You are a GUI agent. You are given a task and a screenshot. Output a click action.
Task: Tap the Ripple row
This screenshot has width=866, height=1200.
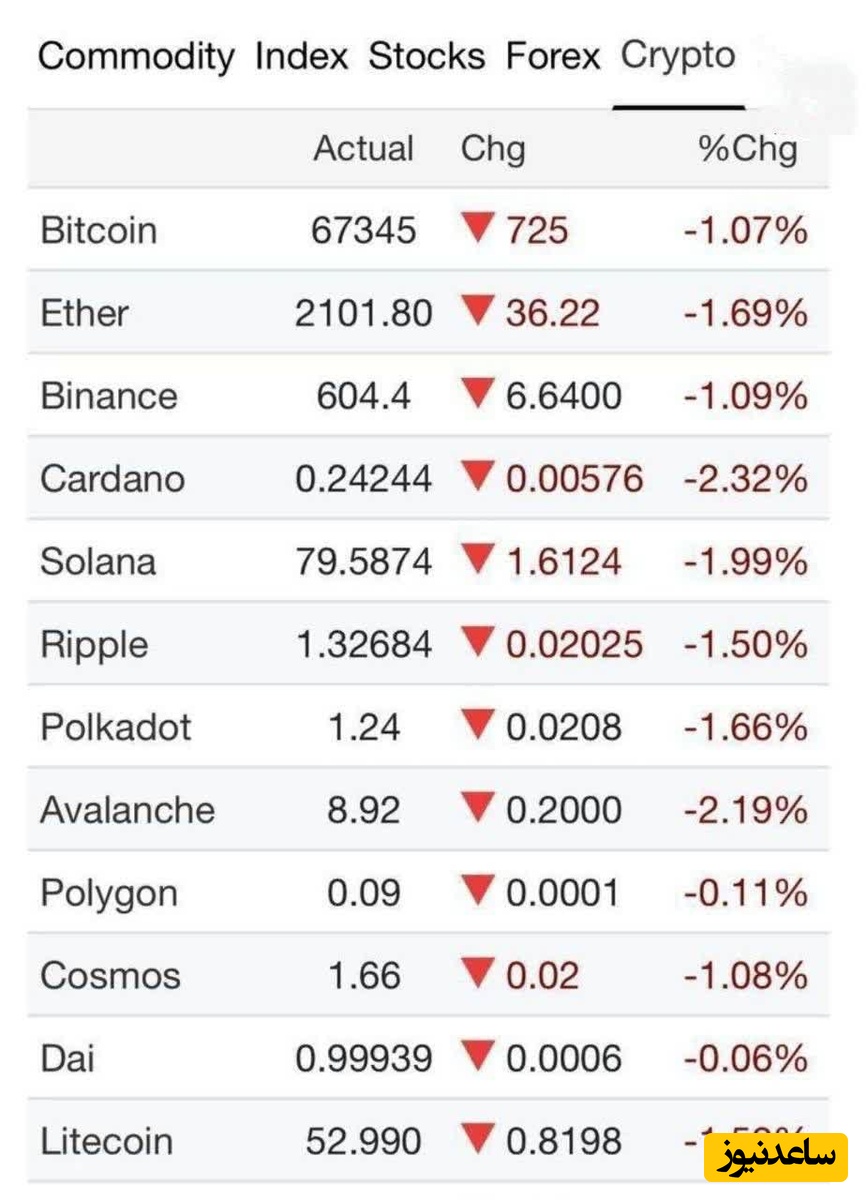94,645
